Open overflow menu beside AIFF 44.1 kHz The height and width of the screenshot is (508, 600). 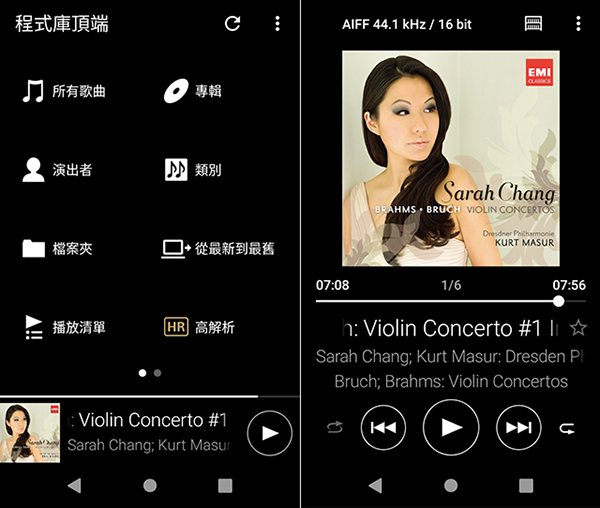(x=578, y=24)
